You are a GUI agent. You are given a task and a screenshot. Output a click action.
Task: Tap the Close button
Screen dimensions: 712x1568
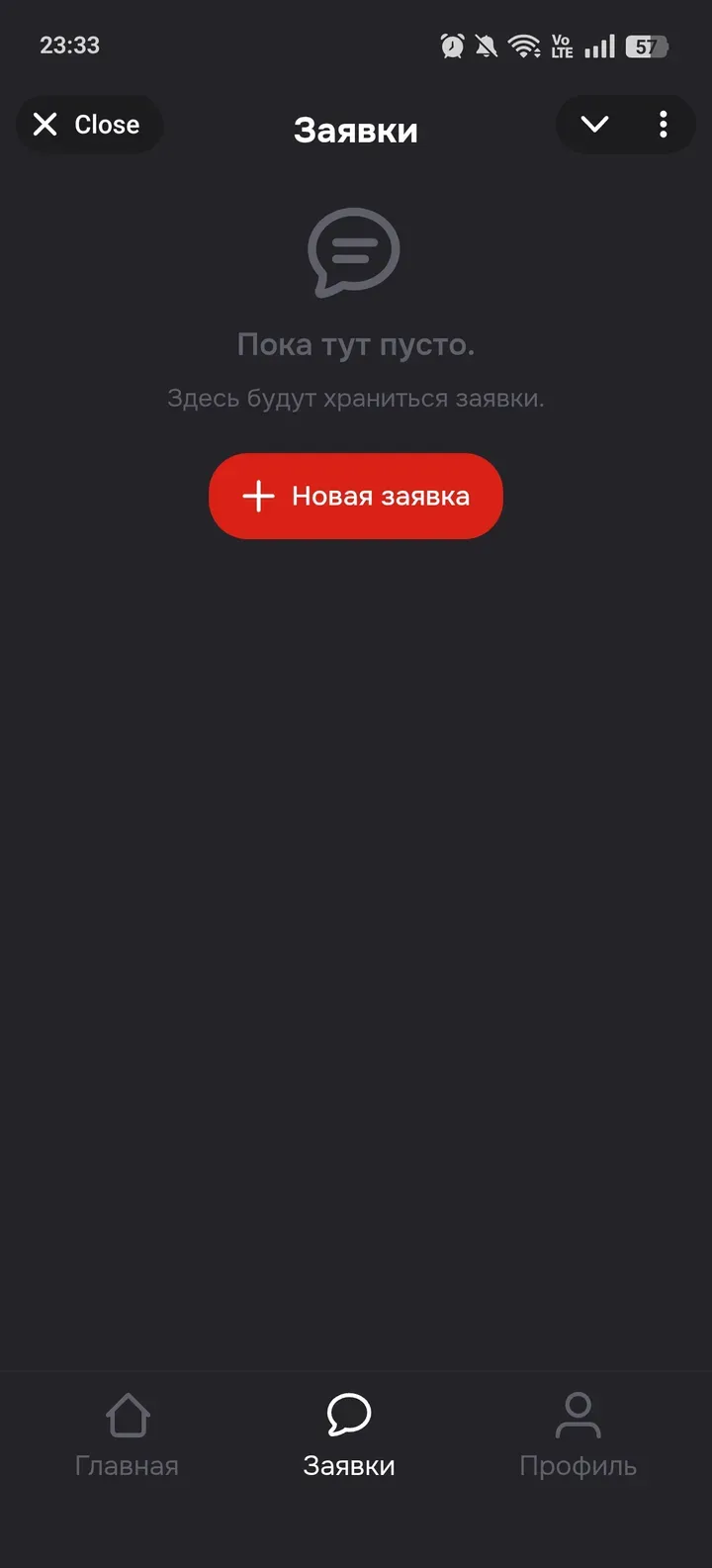pyautogui.click(x=90, y=124)
